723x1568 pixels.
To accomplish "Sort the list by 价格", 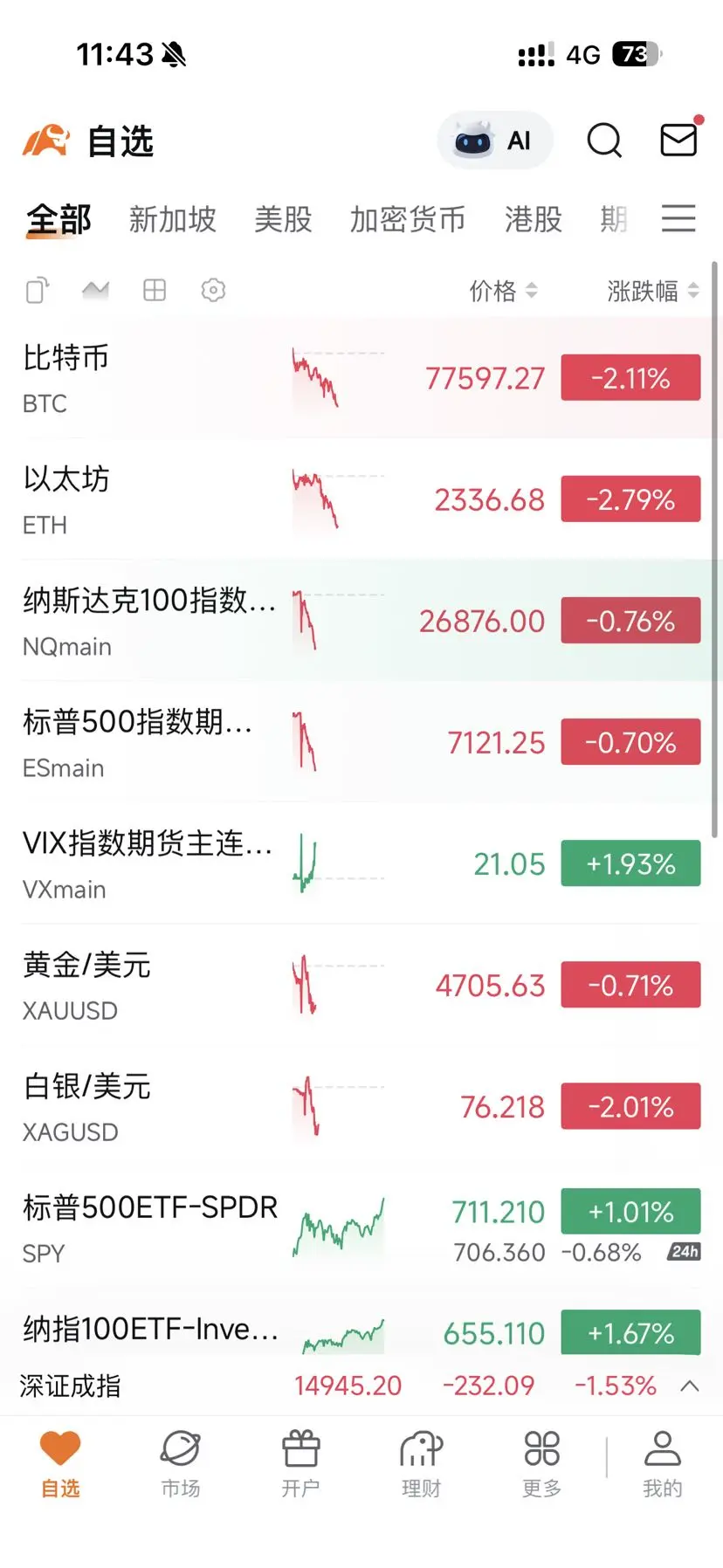I will (502, 291).
